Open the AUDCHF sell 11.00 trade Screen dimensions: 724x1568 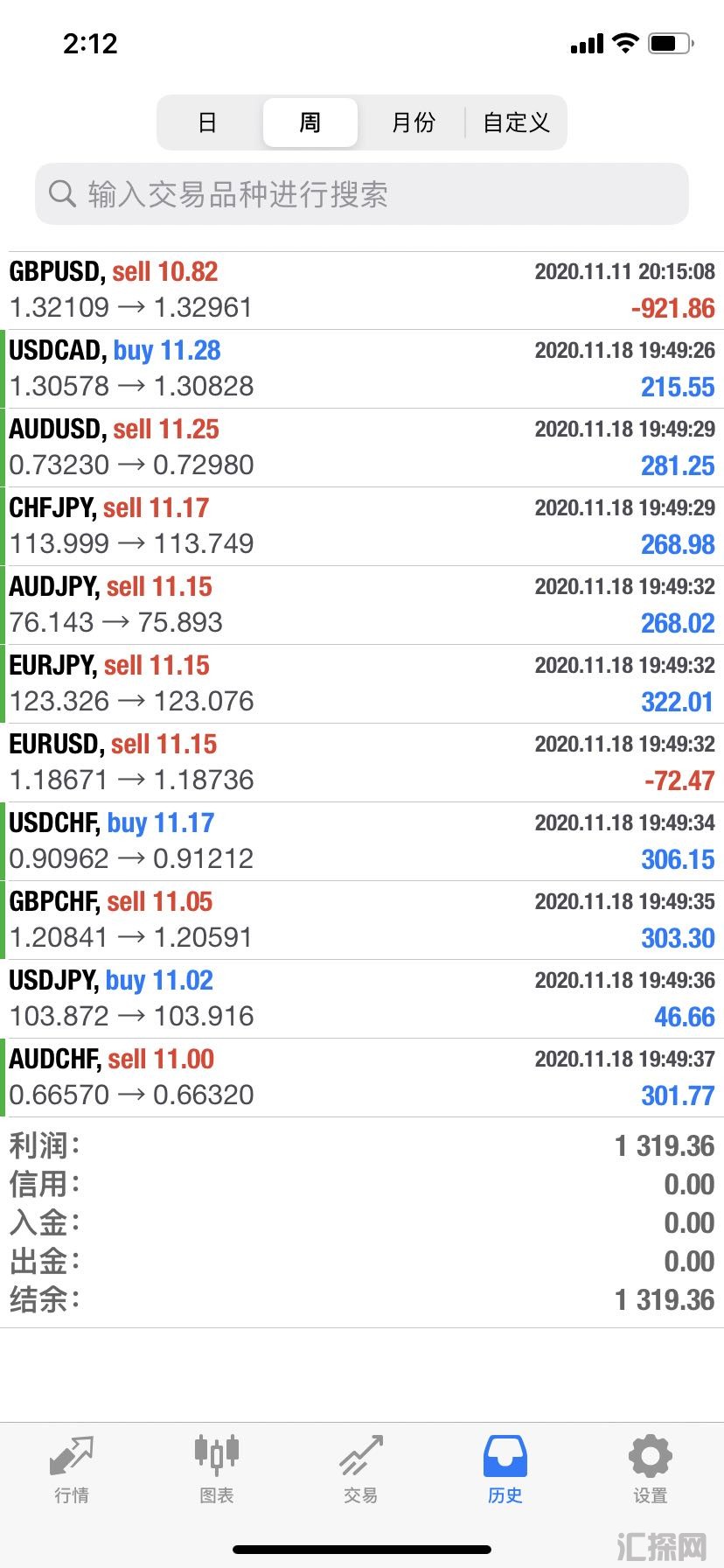point(362,1078)
